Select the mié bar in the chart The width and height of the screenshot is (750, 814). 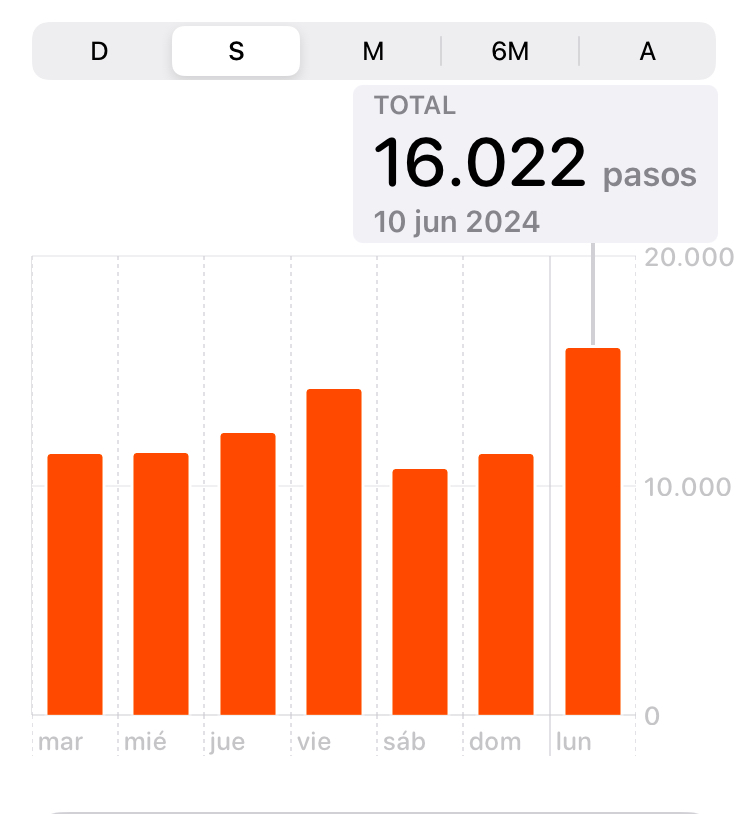161,585
